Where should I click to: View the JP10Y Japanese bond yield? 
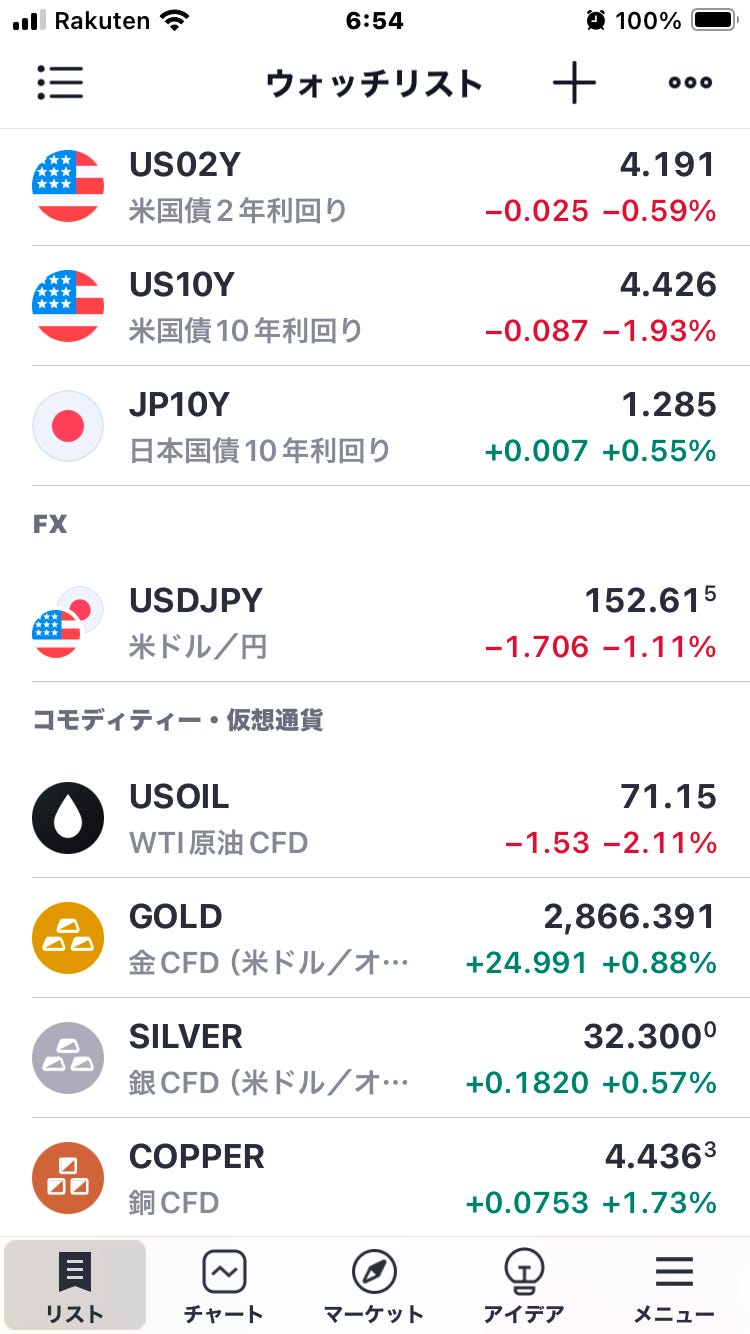[x=375, y=426]
